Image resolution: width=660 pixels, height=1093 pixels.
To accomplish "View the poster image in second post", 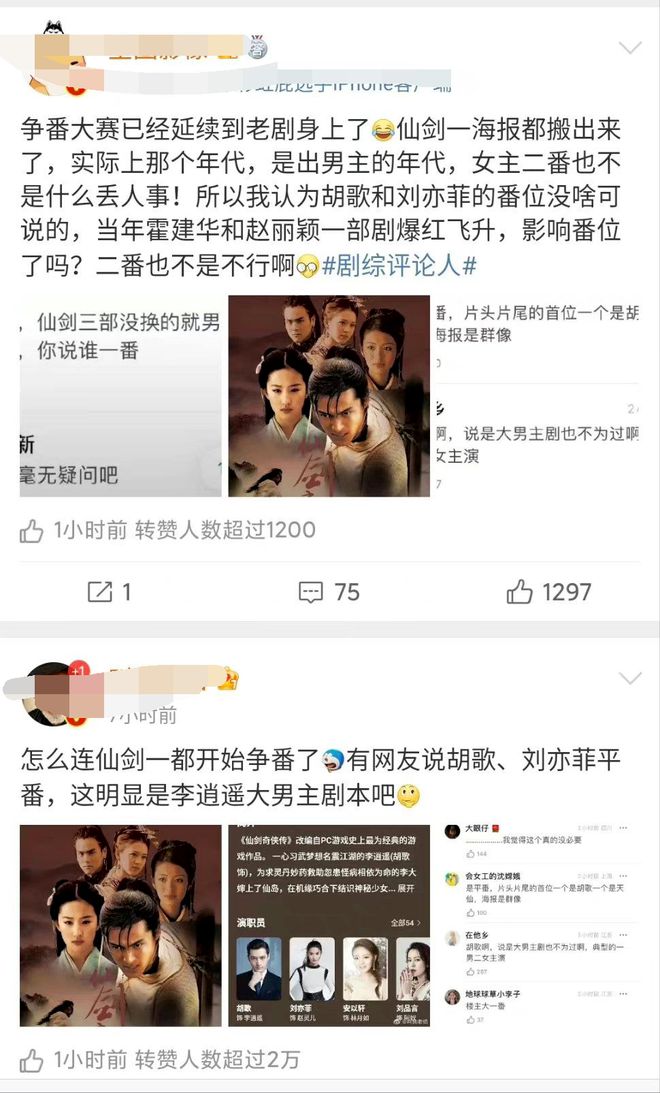I will (120, 925).
